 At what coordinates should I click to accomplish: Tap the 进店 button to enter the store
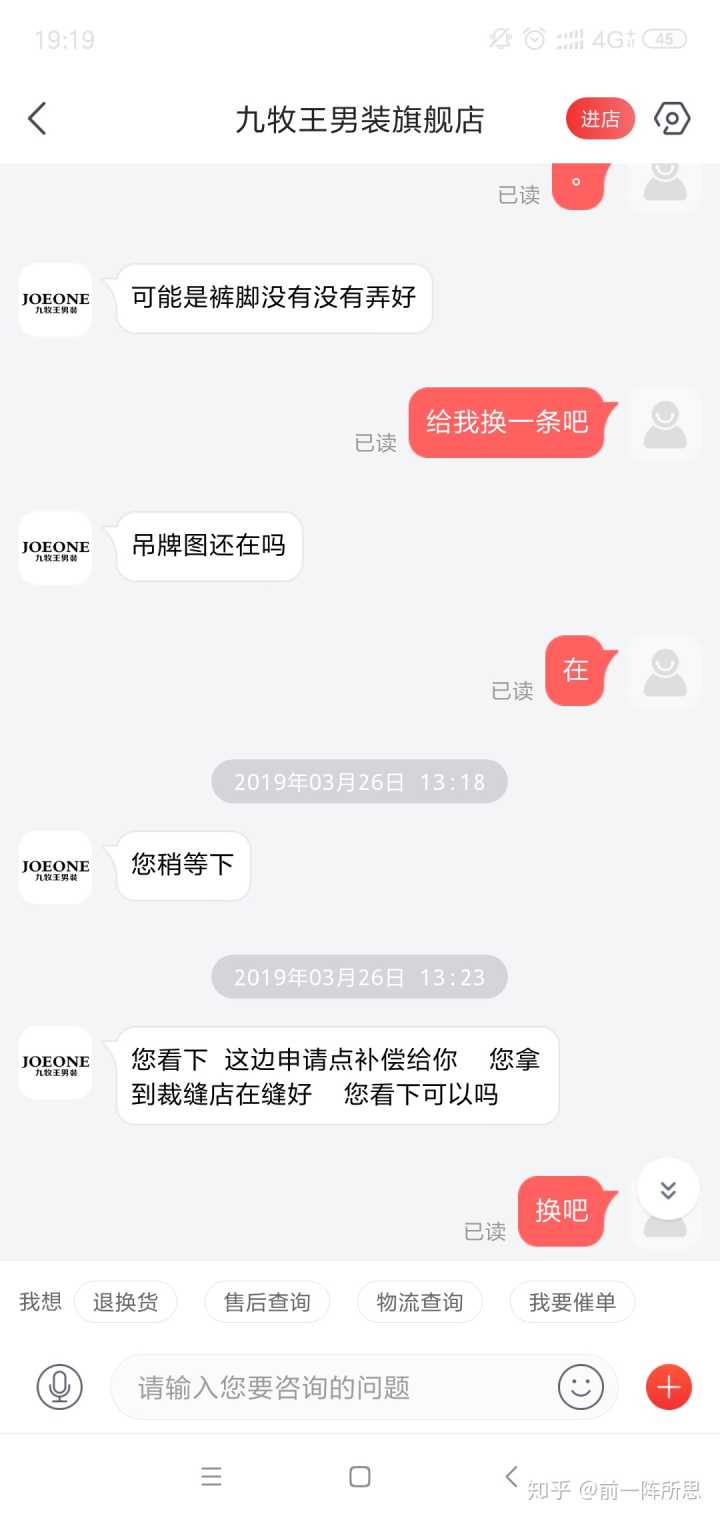(x=600, y=119)
